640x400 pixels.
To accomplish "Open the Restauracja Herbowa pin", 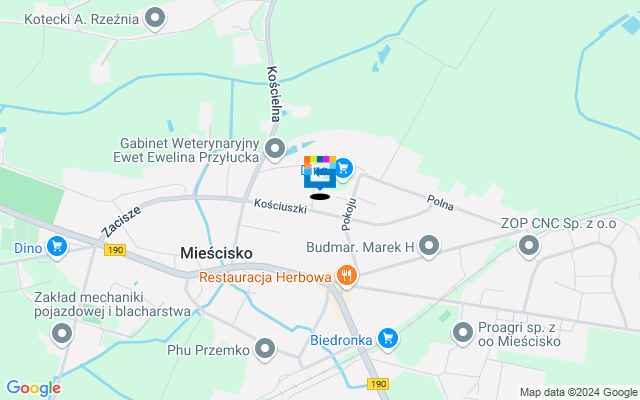I will [346, 274].
